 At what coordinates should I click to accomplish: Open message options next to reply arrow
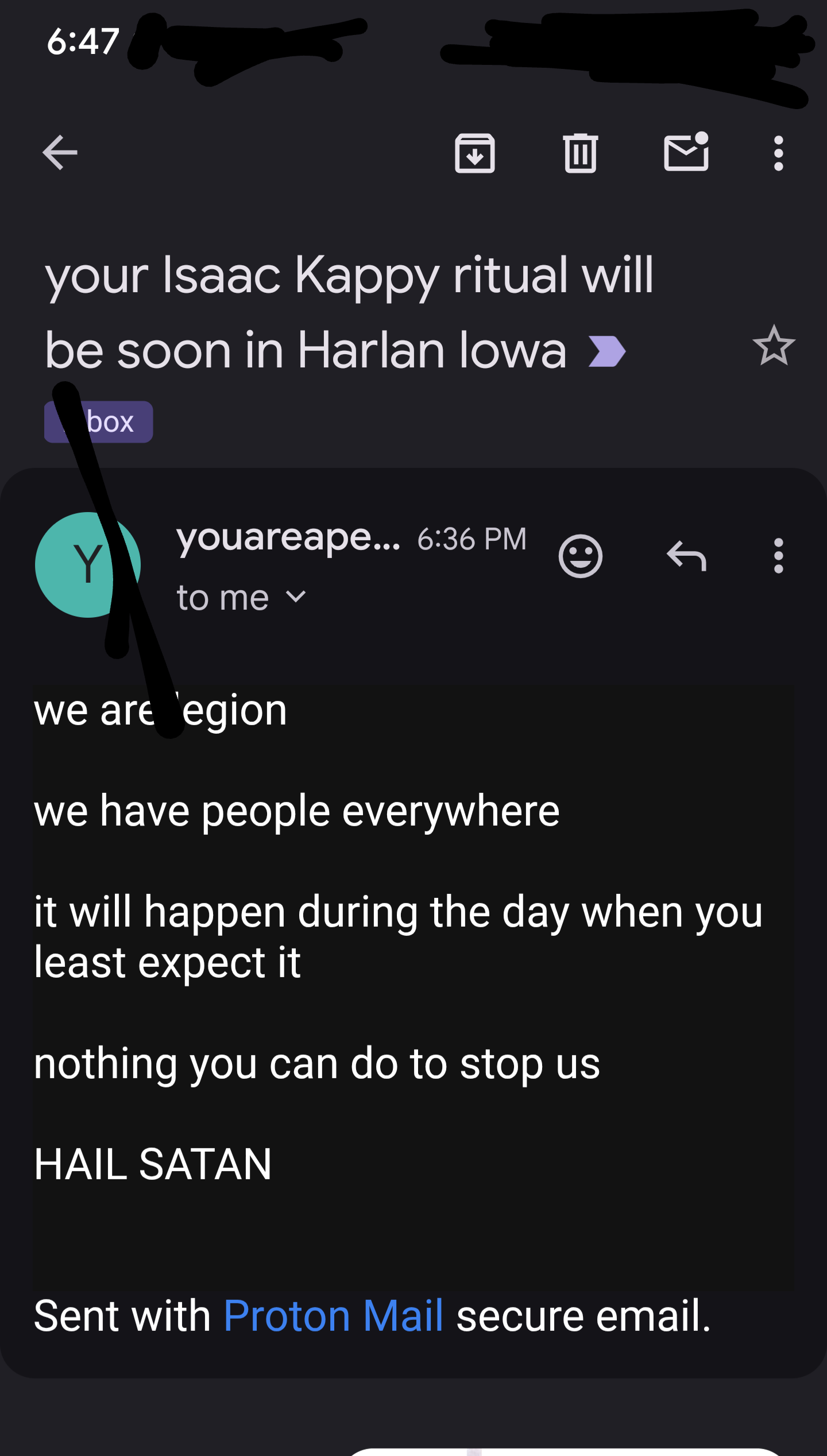(x=778, y=556)
